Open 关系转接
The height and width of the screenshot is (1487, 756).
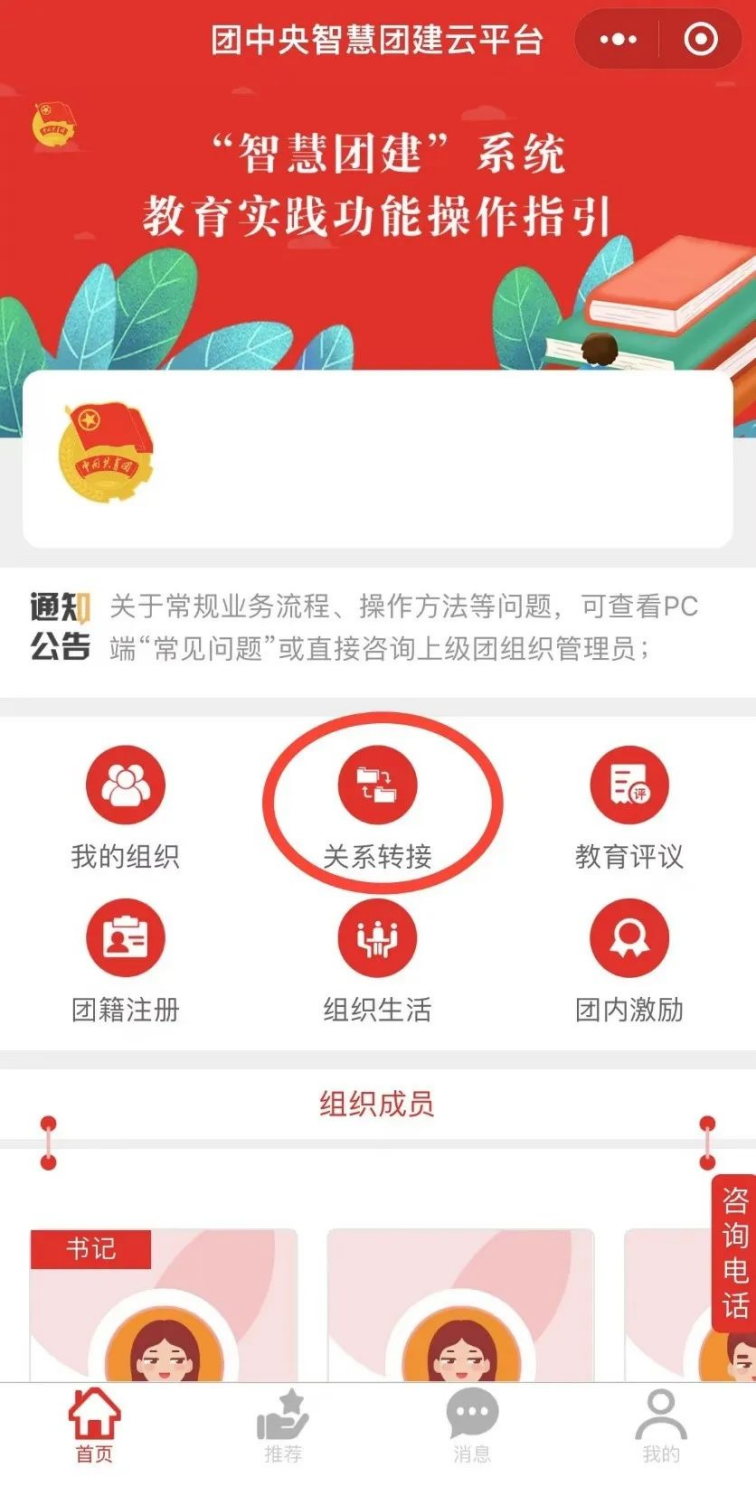378,805
